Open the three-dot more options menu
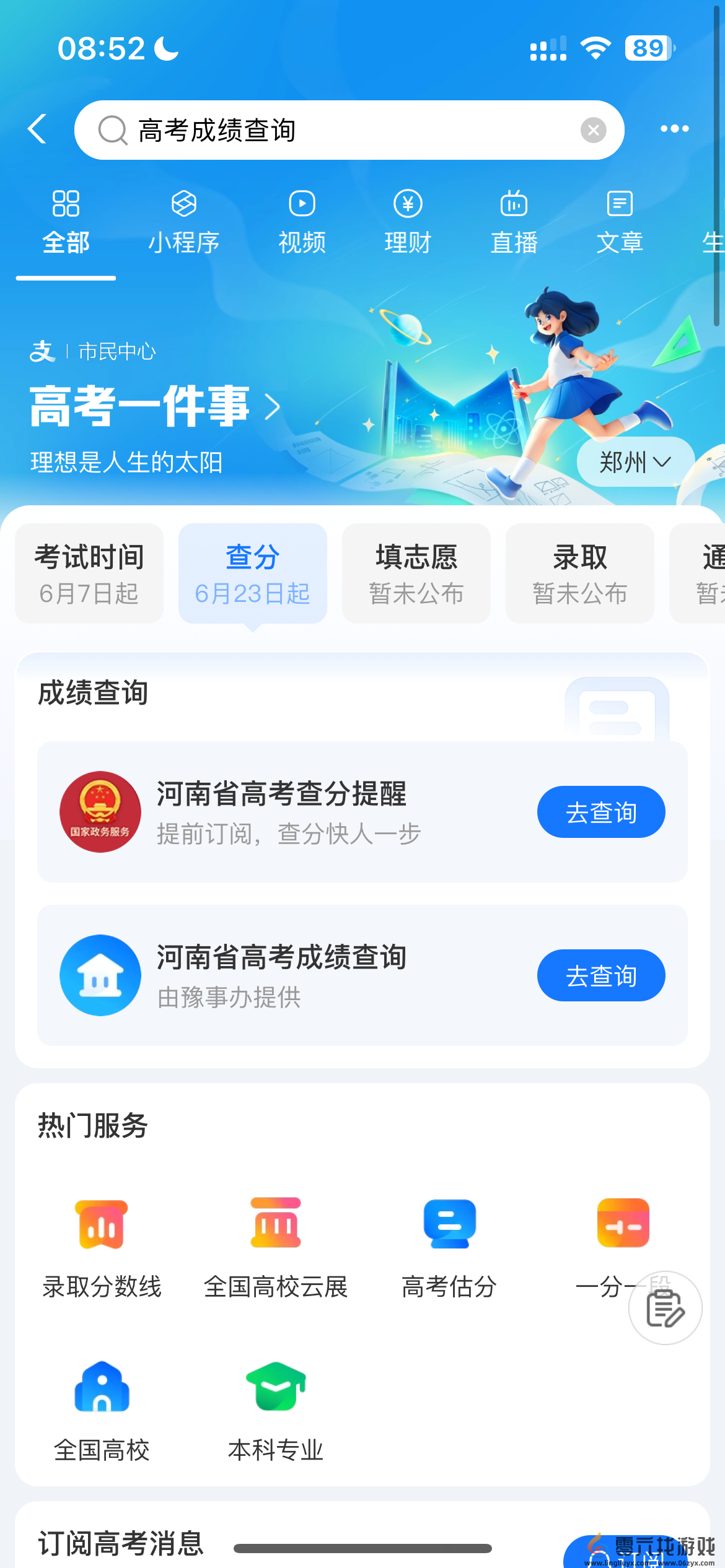 click(x=675, y=128)
